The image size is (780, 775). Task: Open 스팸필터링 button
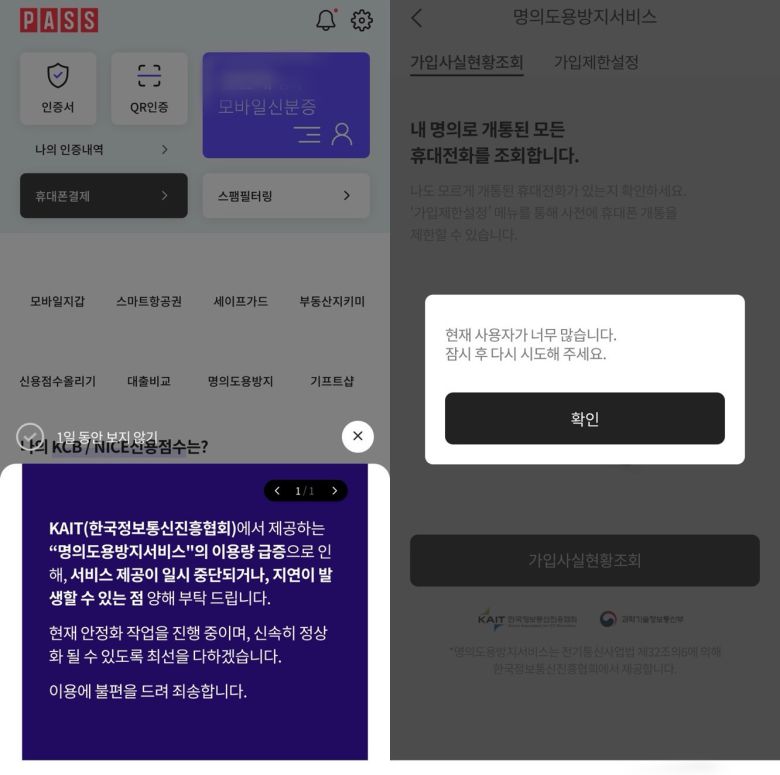tap(286, 196)
